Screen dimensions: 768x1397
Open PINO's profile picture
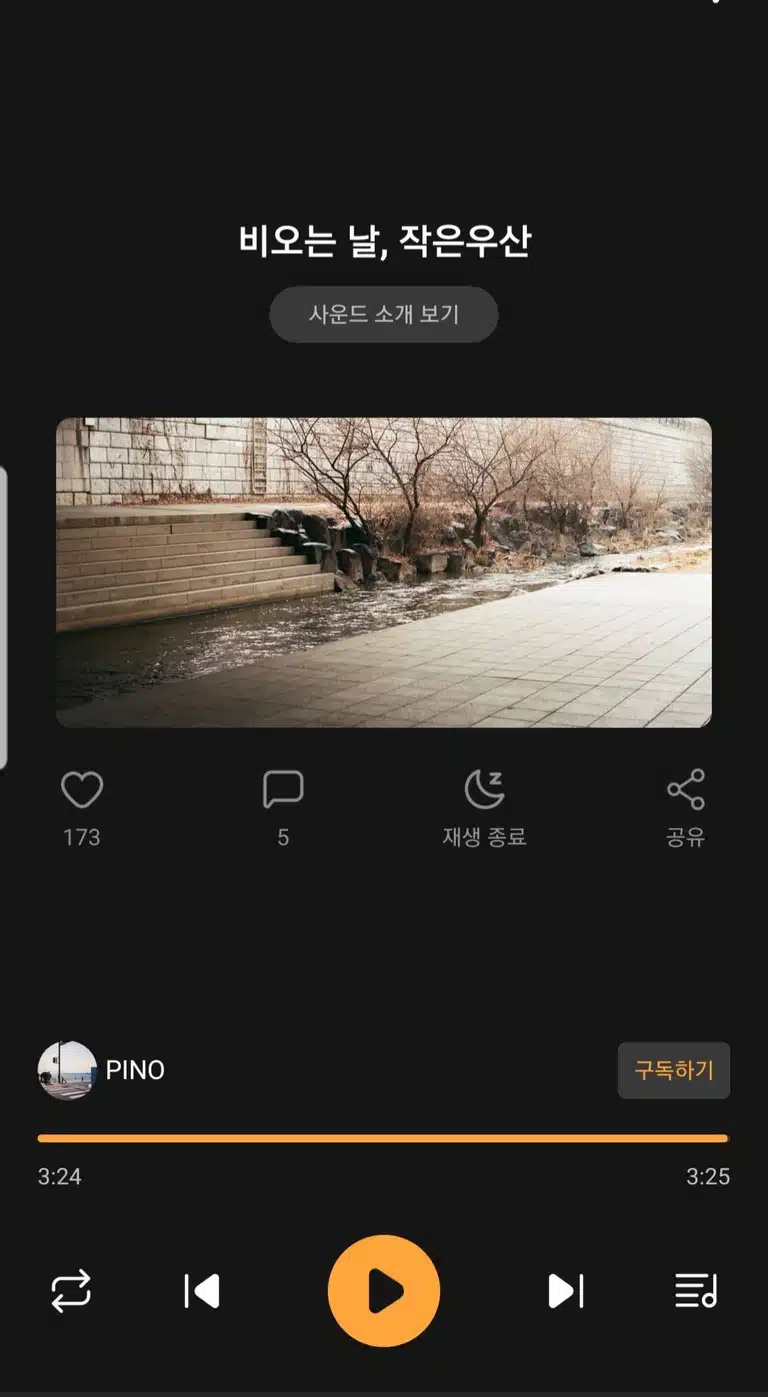67,1071
